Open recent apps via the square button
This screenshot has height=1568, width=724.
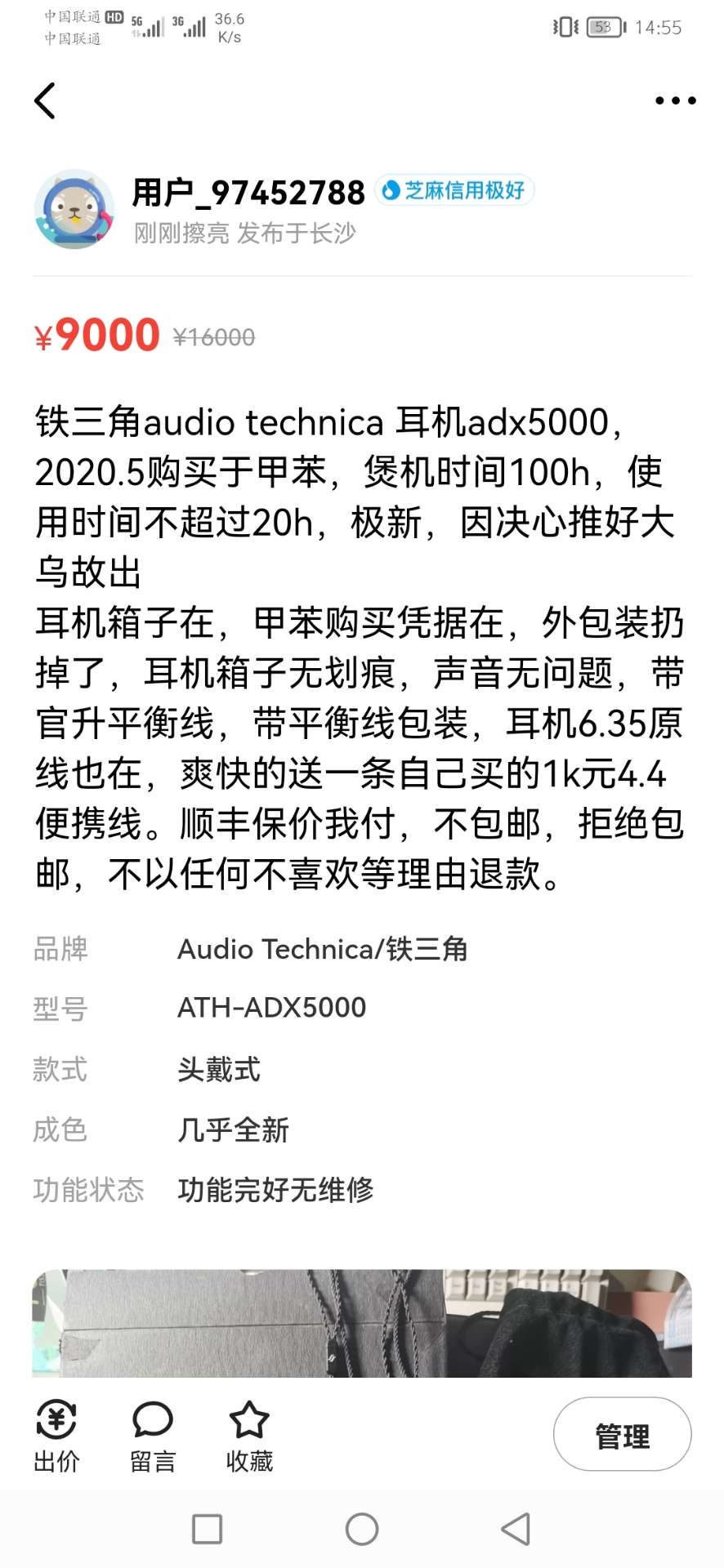tap(207, 1529)
